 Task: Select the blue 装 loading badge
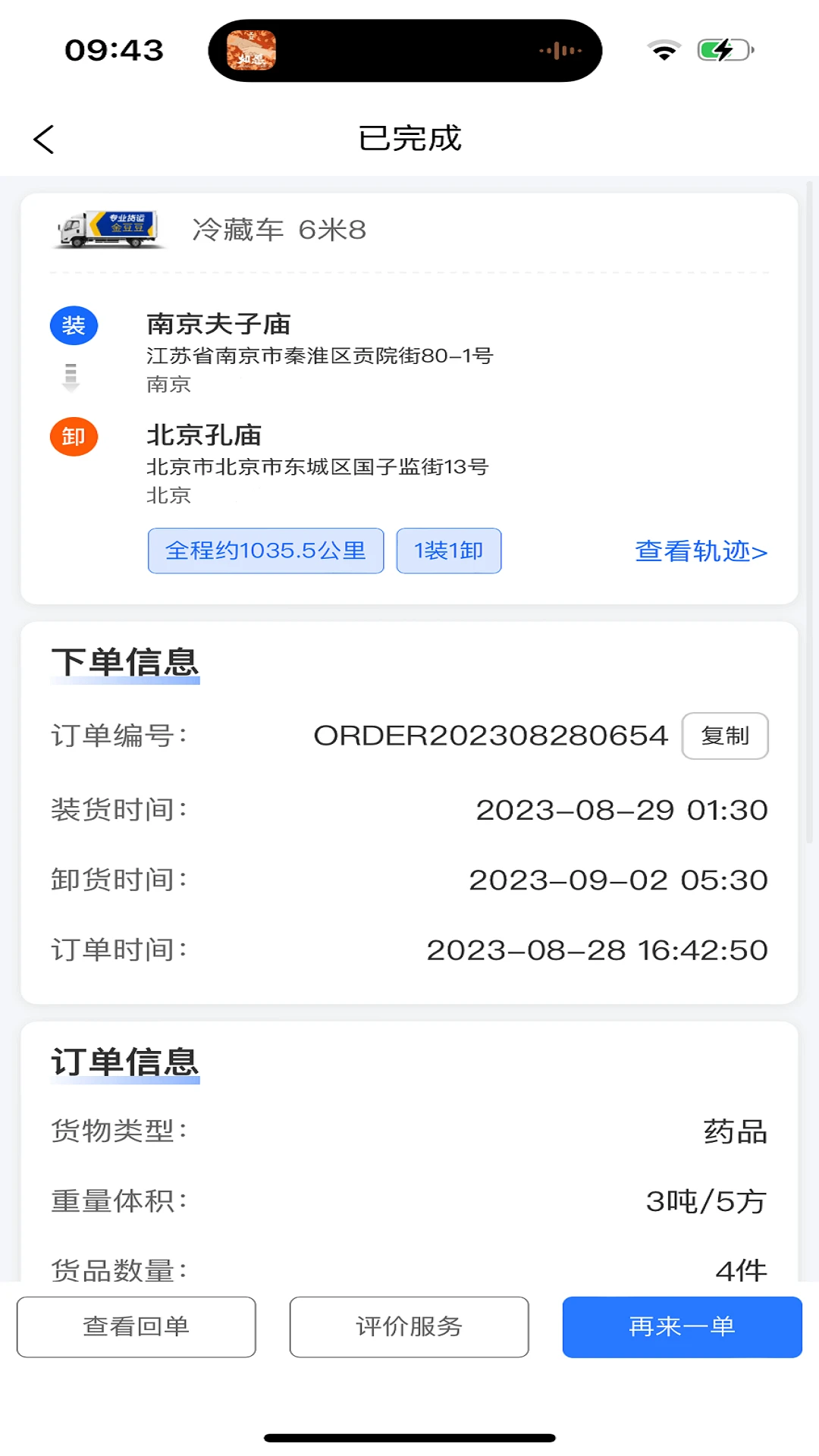click(73, 325)
